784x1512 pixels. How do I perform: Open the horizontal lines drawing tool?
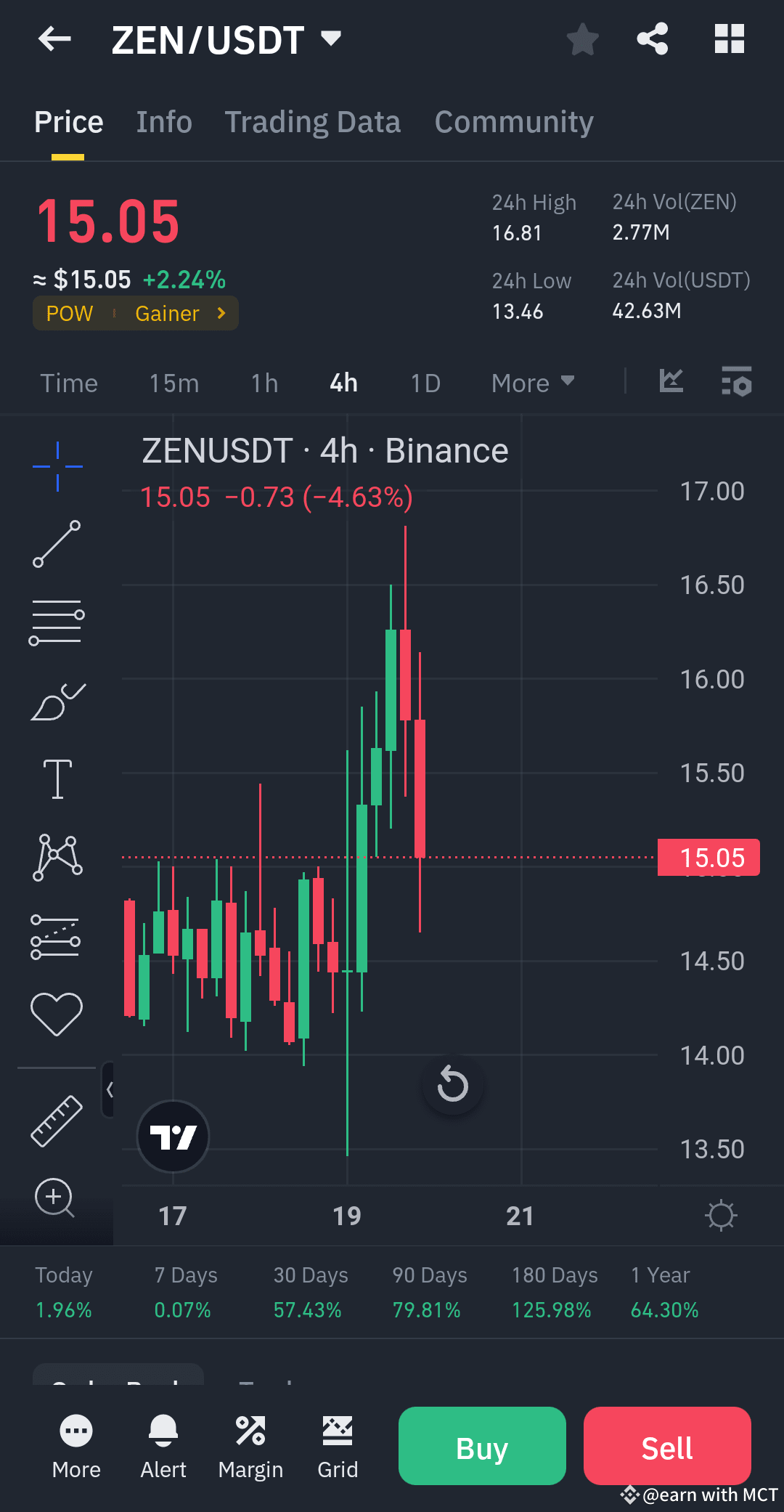(x=58, y=621)
